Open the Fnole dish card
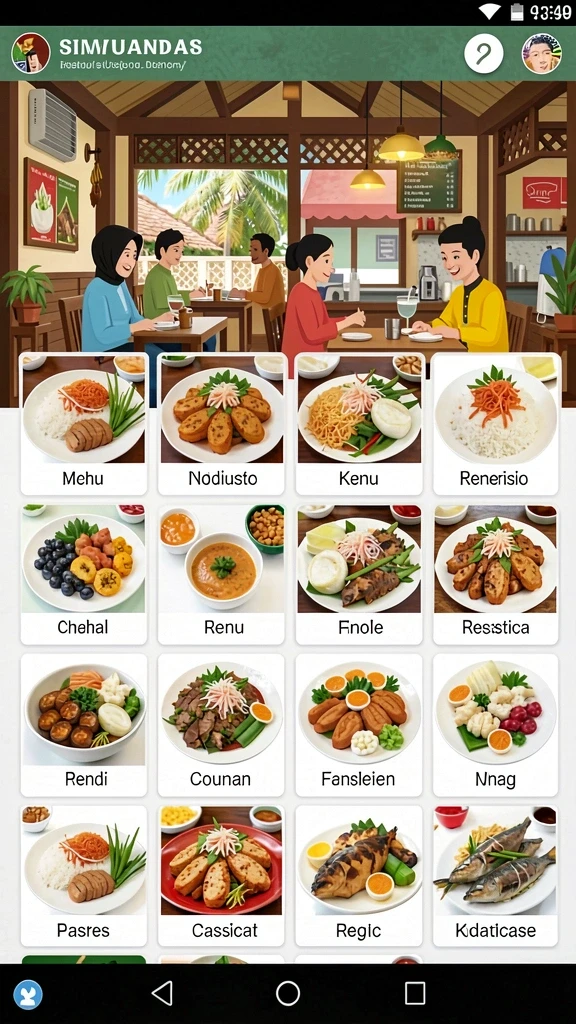576x1024 pixels. pyautogui.click(x=359, y=574)
